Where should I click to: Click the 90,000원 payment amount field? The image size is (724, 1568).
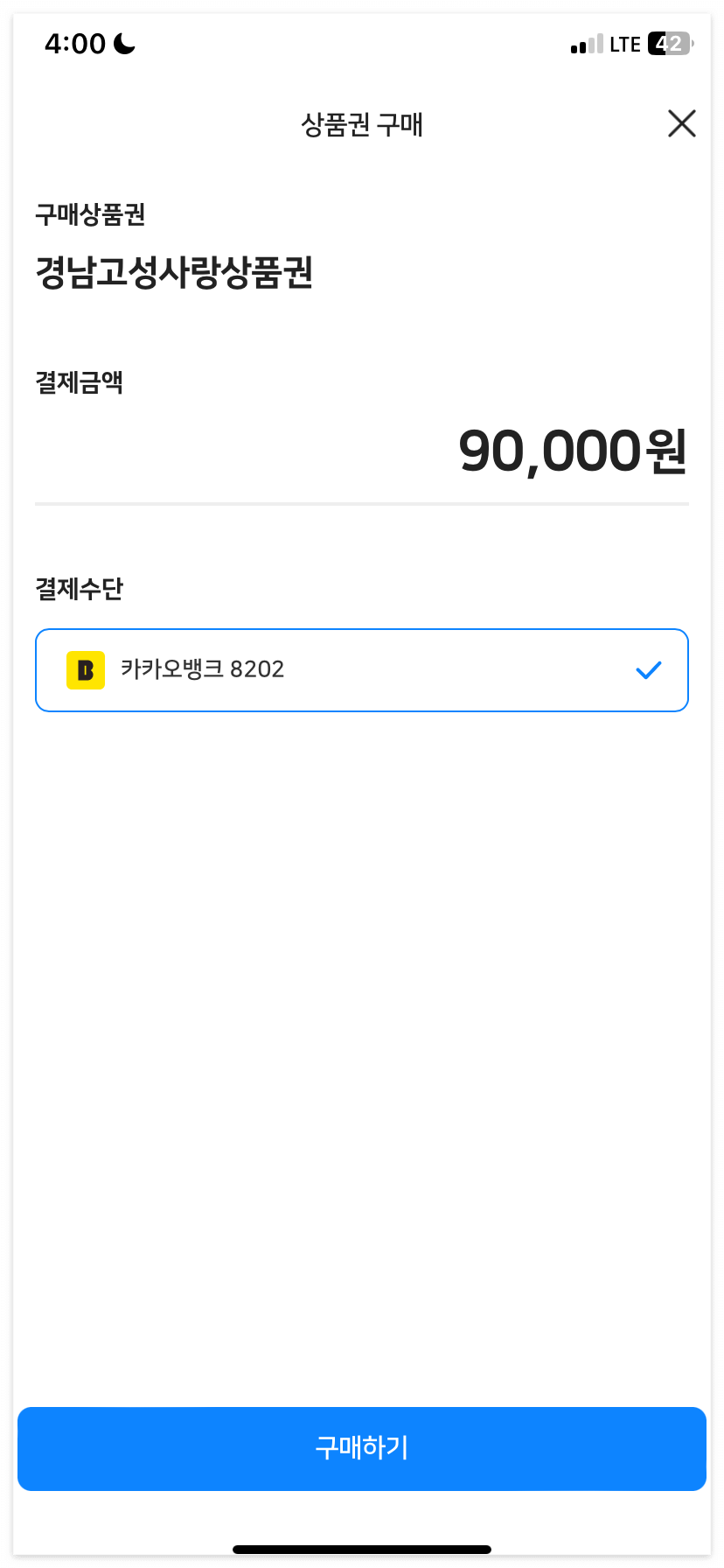[570, 451]
